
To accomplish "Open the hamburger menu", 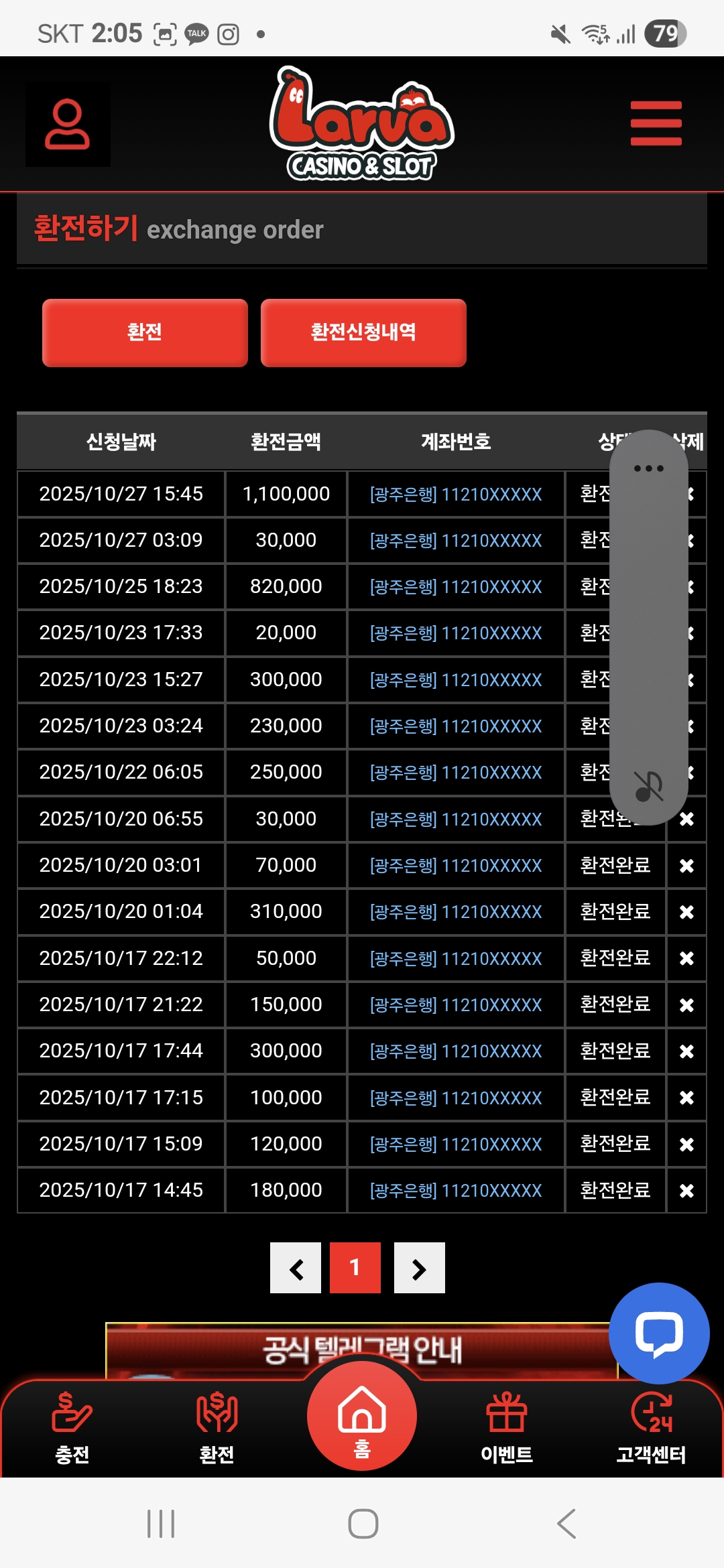I will click(x=656, y=123).
